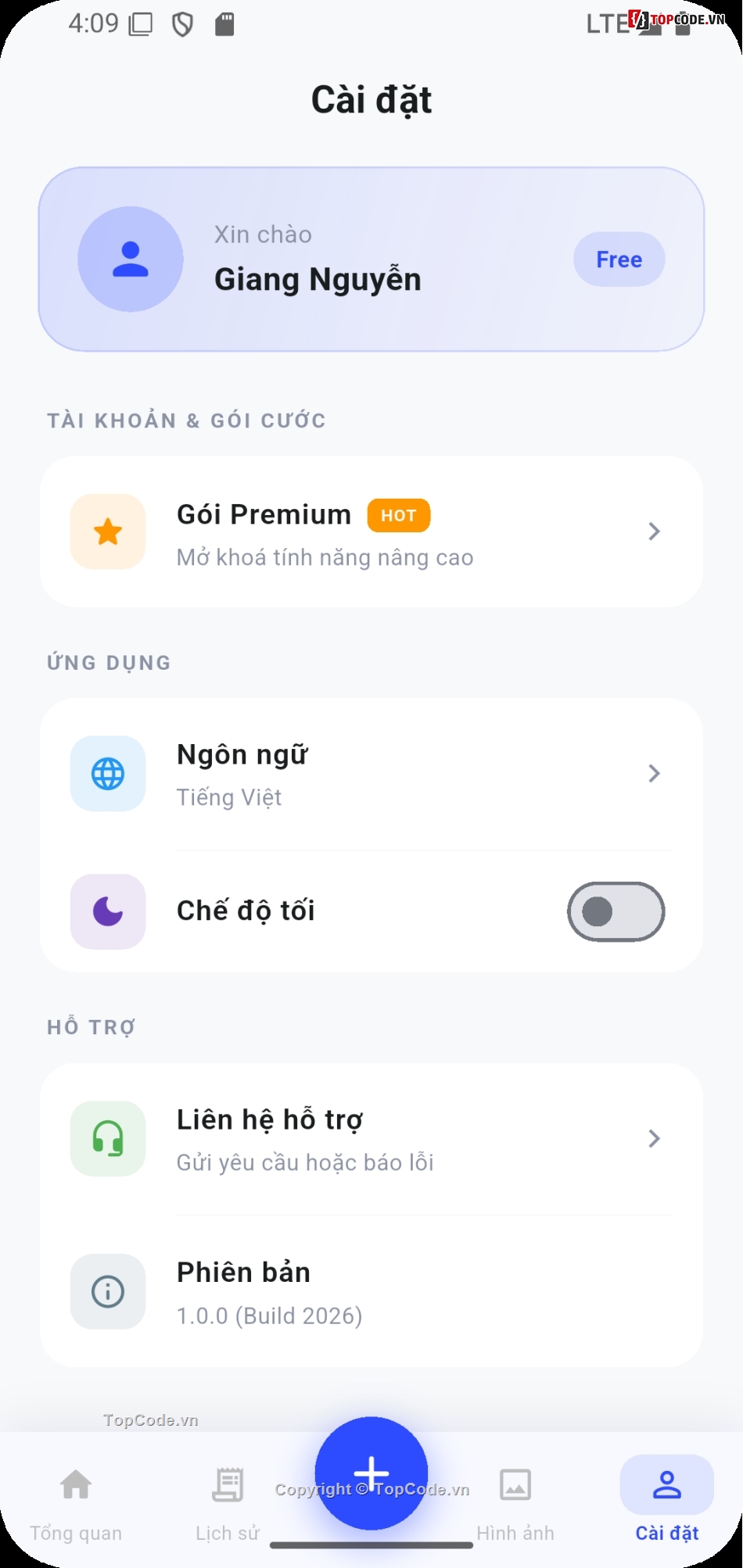Screen dimensions: 743x1568
Task: Expand Liên hệ hỗ trợ chevron
Action: tap(655, 1139)
